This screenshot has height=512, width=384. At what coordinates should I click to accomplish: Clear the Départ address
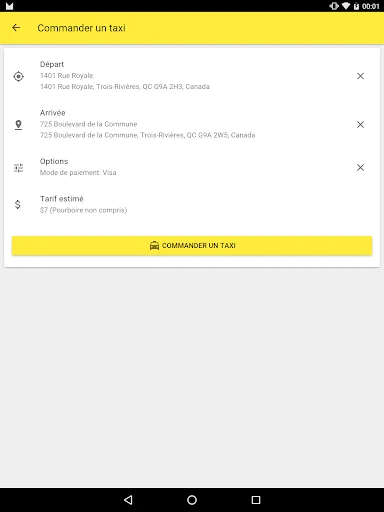(x=360, y=76)
